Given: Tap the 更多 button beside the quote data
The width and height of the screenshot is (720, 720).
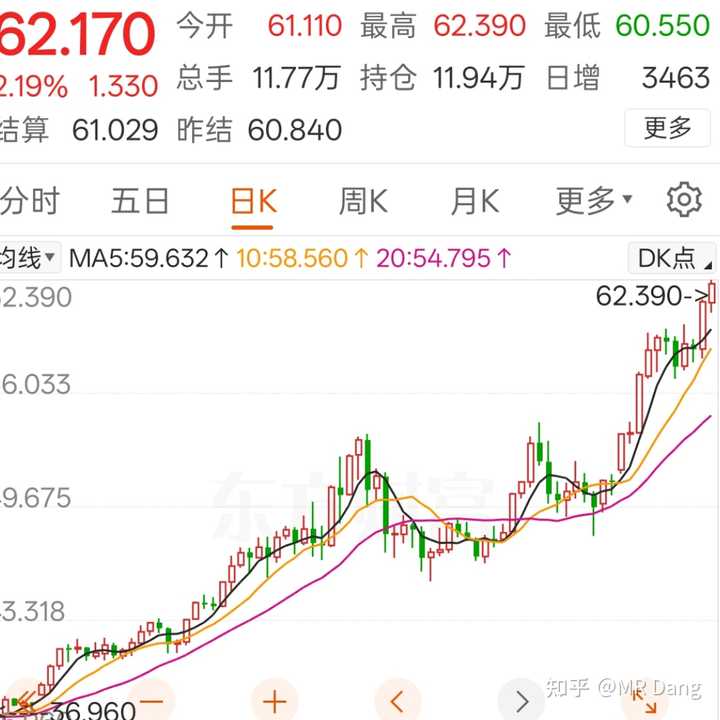Looking at the screenshot, I should point(668,128).
